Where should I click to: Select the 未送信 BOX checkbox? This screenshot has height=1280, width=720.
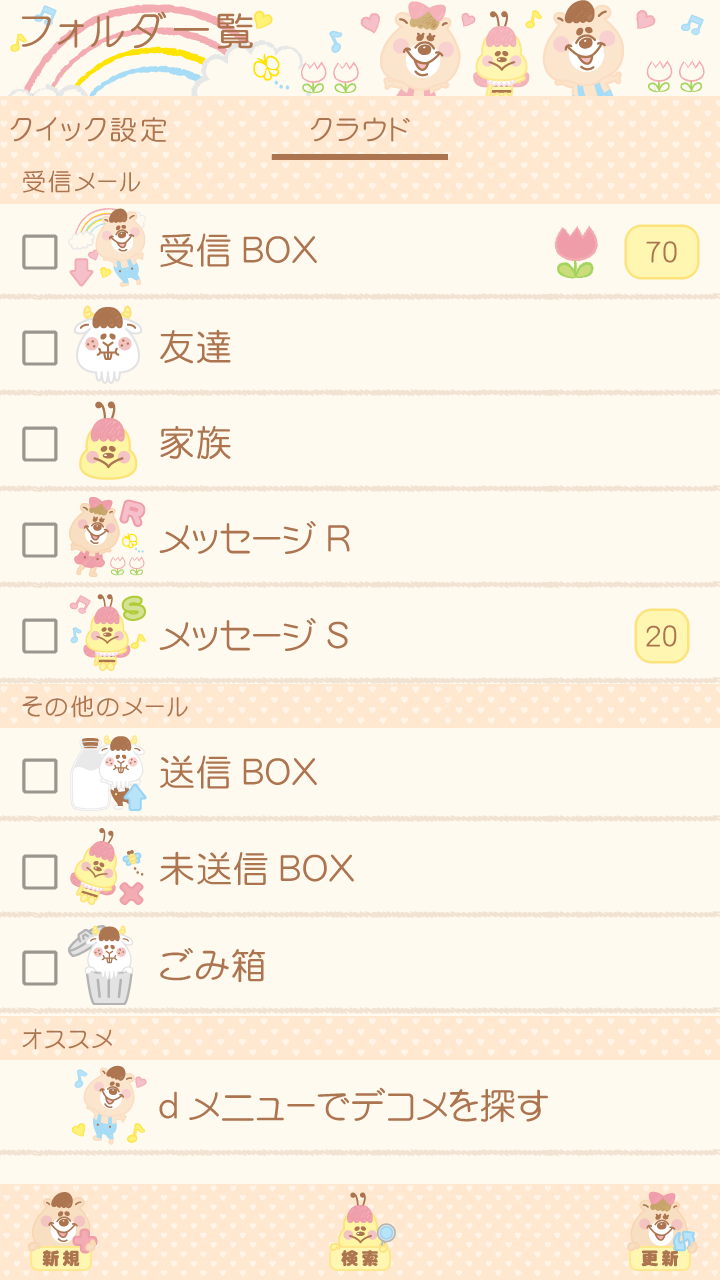point(40,871)
